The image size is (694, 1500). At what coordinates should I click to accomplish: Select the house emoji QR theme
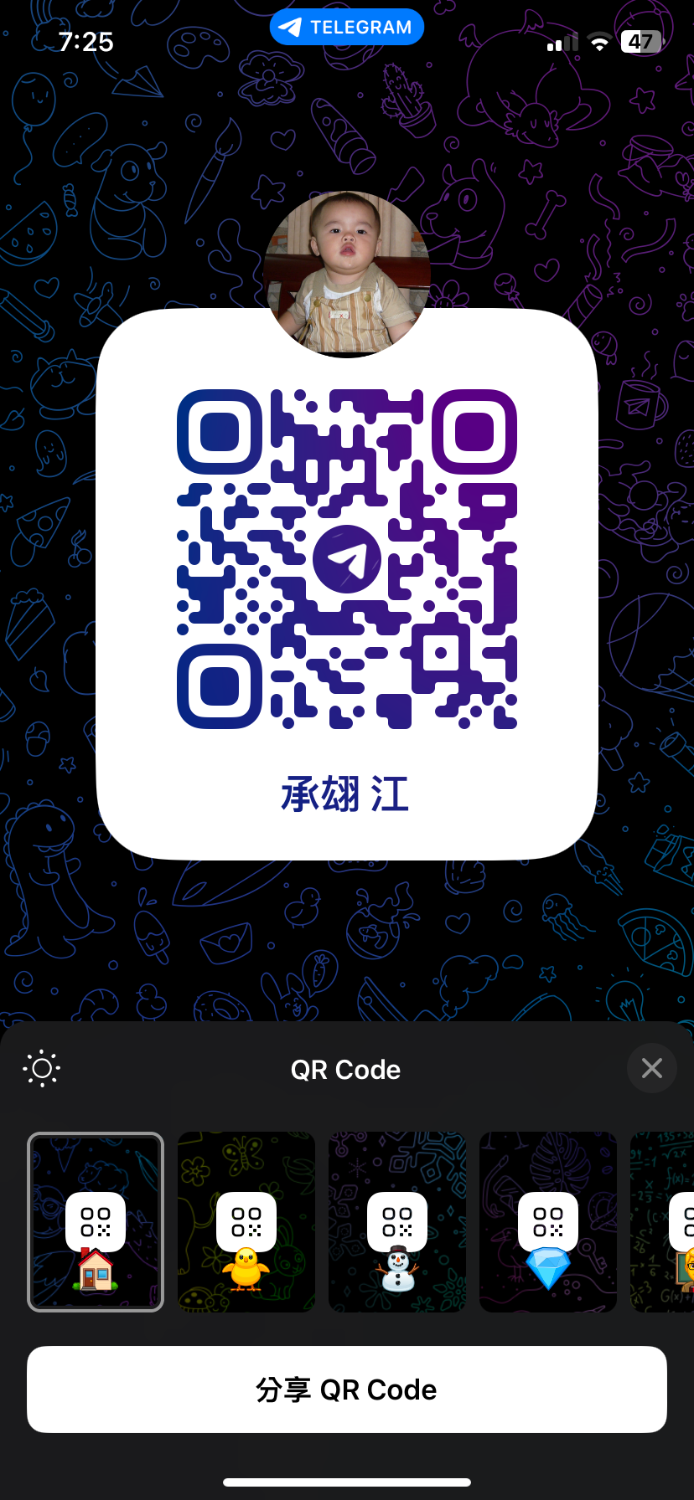(x=96, y=1222)
